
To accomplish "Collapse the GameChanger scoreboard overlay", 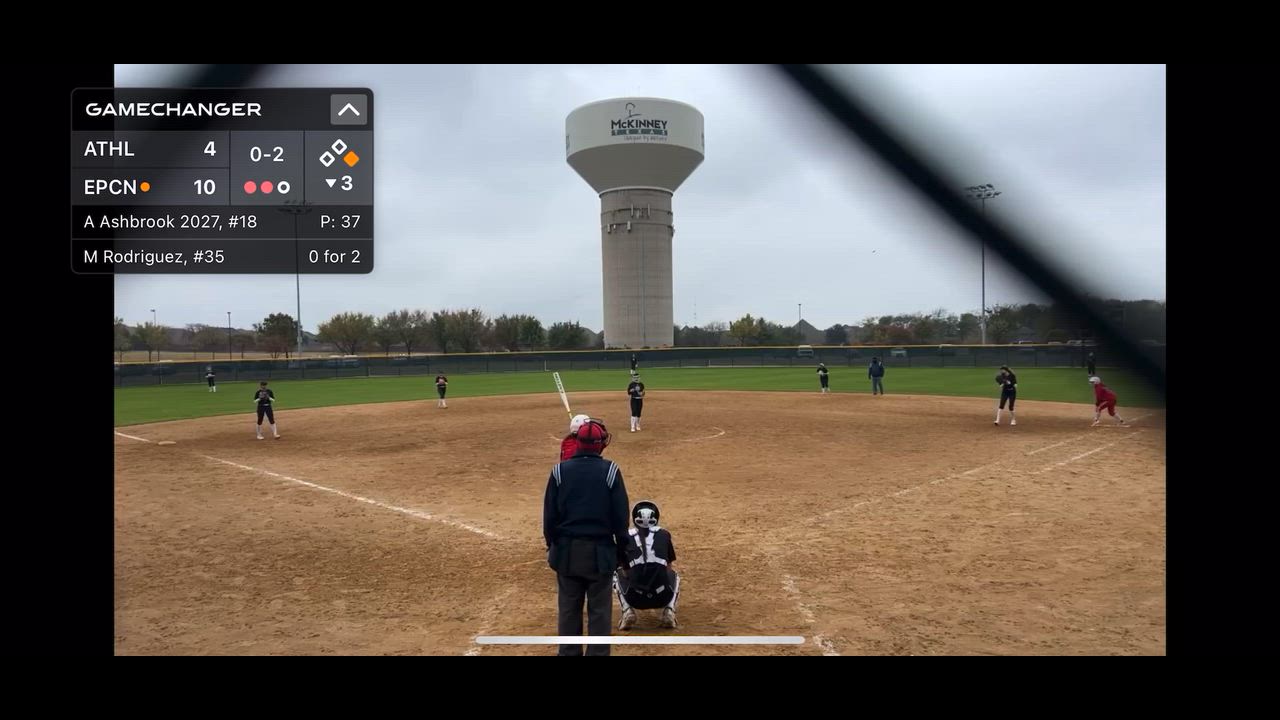I will coord(348,110).
